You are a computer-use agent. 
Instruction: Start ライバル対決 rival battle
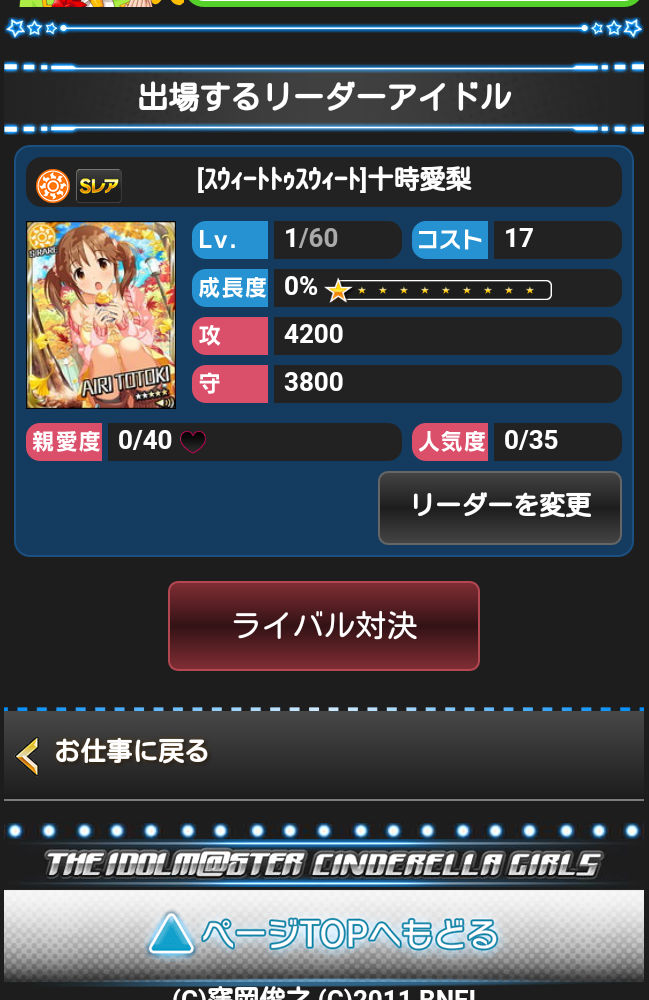point(324,626)
